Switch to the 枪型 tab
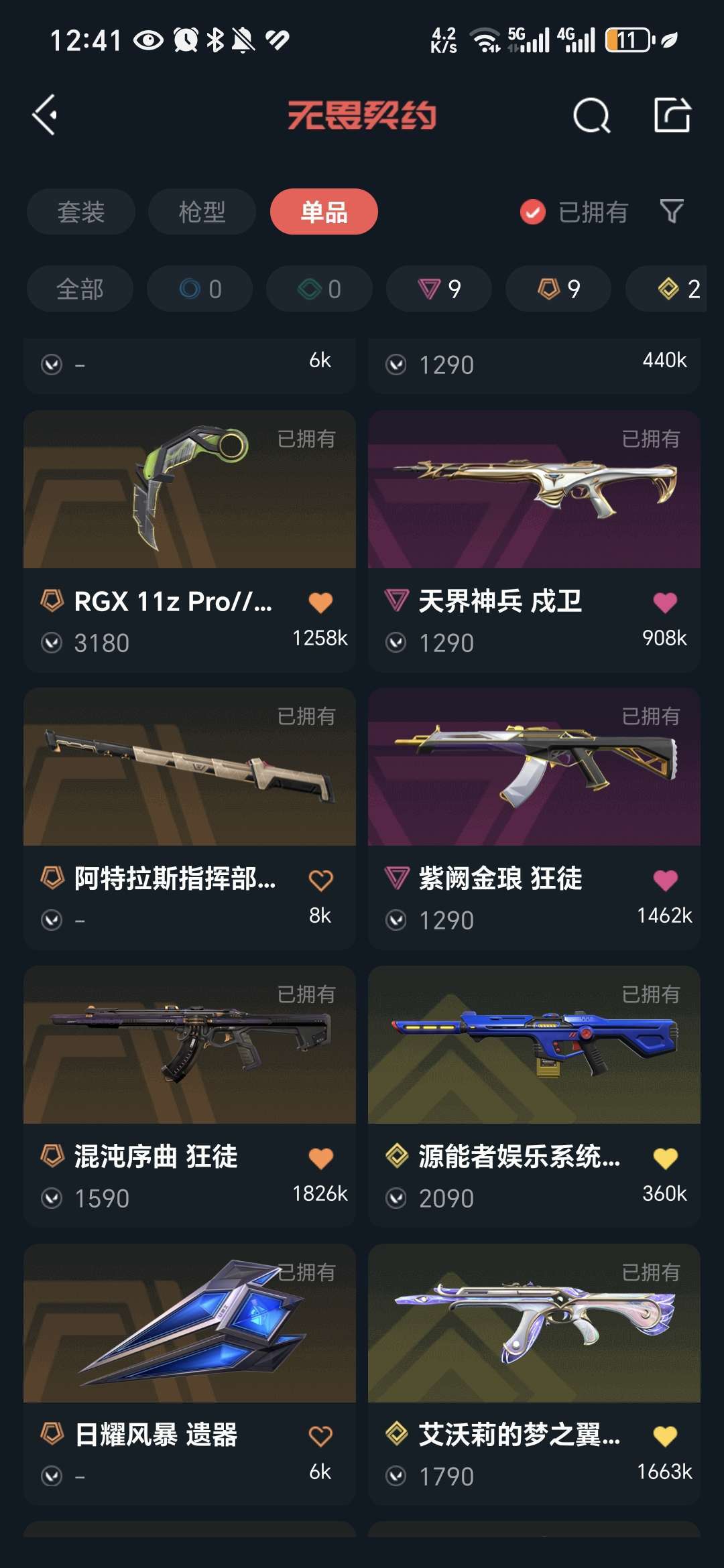 (x=202, y=212)
